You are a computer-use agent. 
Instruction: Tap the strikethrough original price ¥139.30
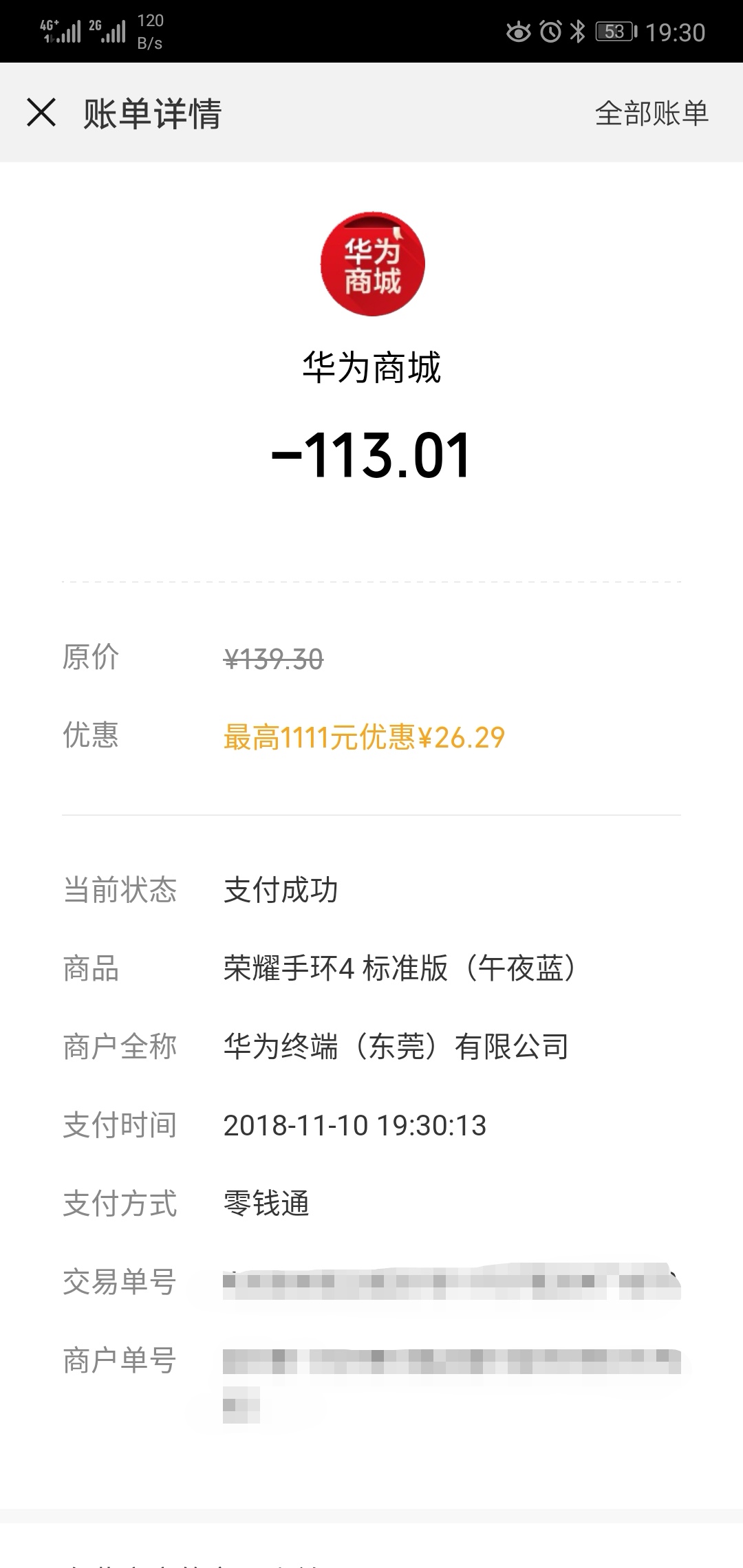click(273, 658)
